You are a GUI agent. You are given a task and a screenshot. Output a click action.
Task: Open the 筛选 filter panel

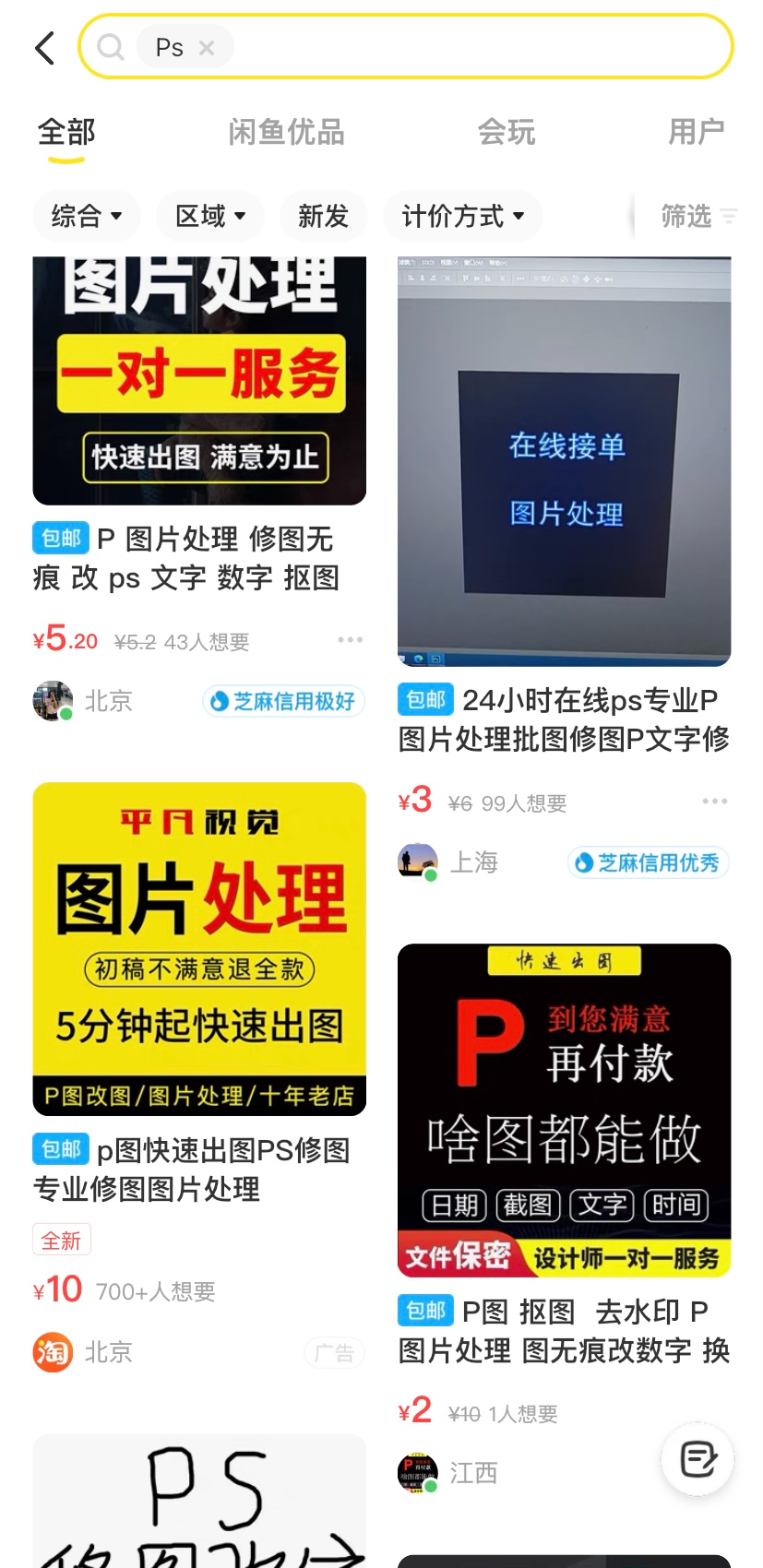click(698, 217)
